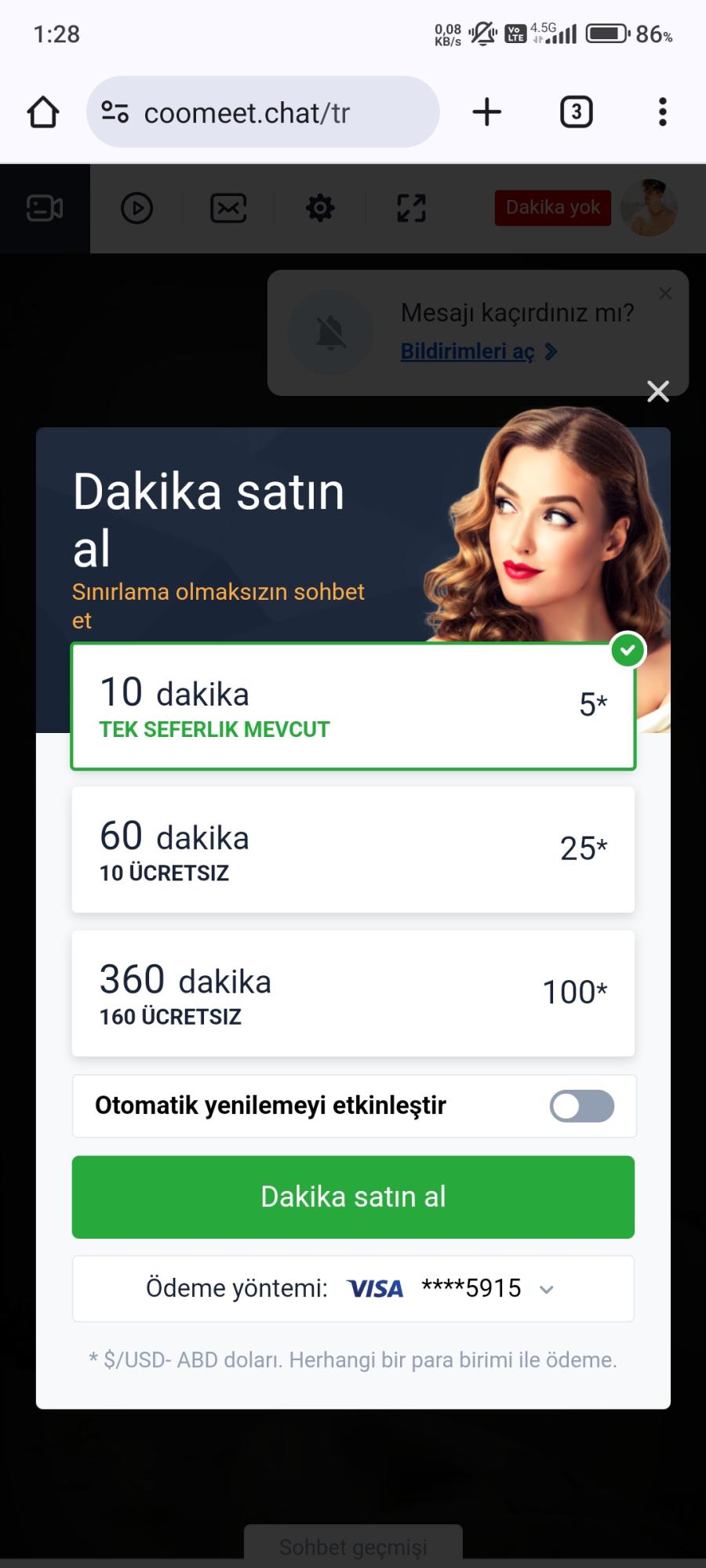
Task: Enable Otomatik yenilemeyi etkinleştir switch
Action: 581,1105
